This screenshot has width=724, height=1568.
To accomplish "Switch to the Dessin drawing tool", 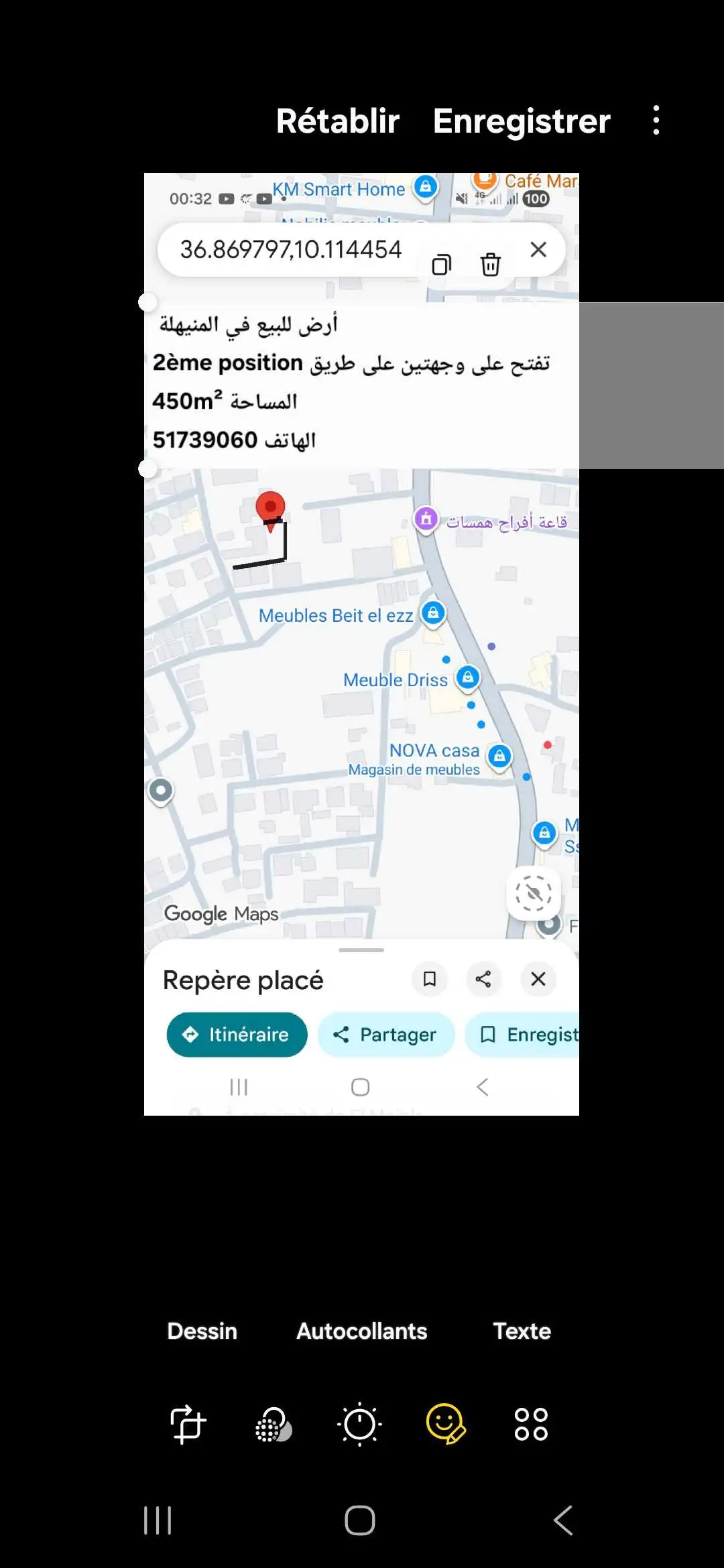I will click(x=202, y=1331).
